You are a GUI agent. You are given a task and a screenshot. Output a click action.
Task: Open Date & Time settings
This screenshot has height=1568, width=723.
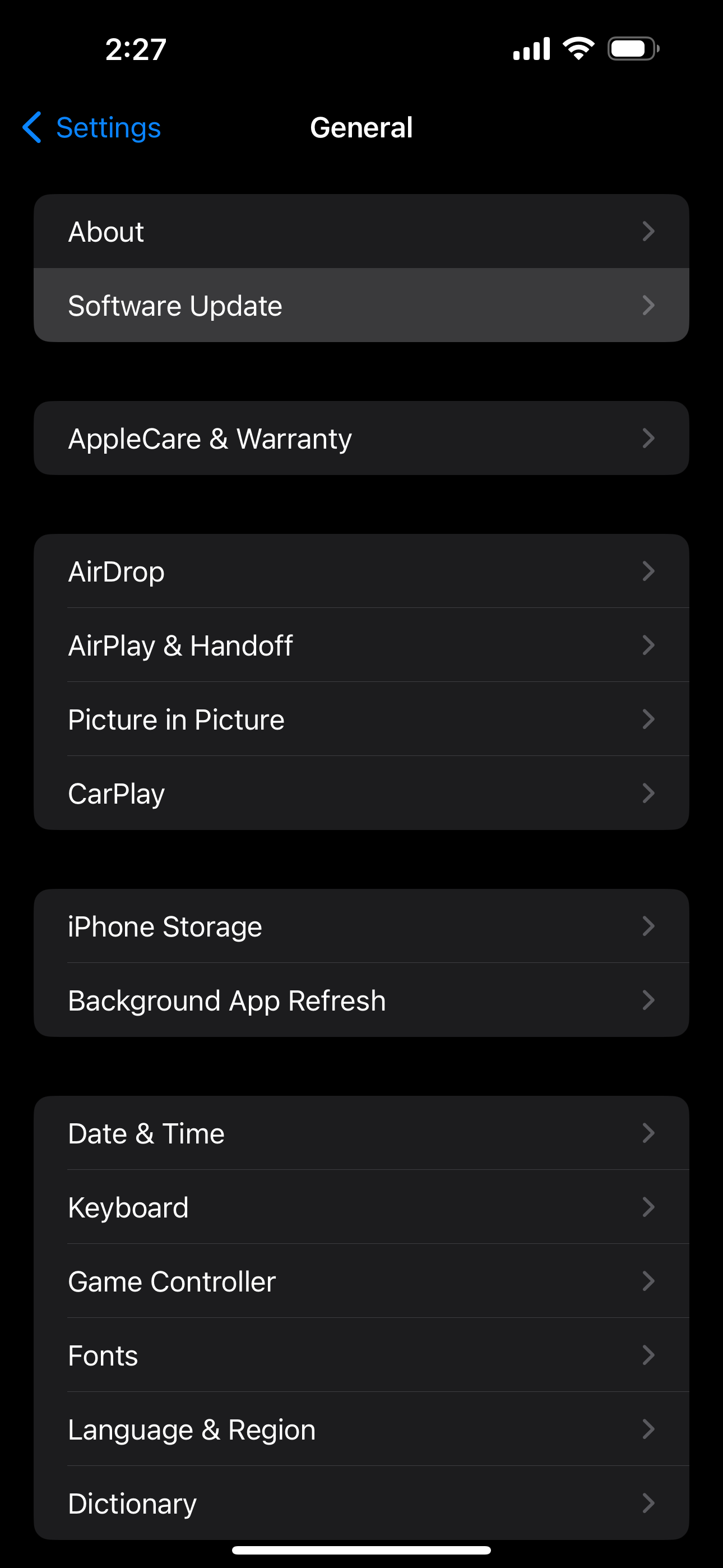click(361, 1133)
